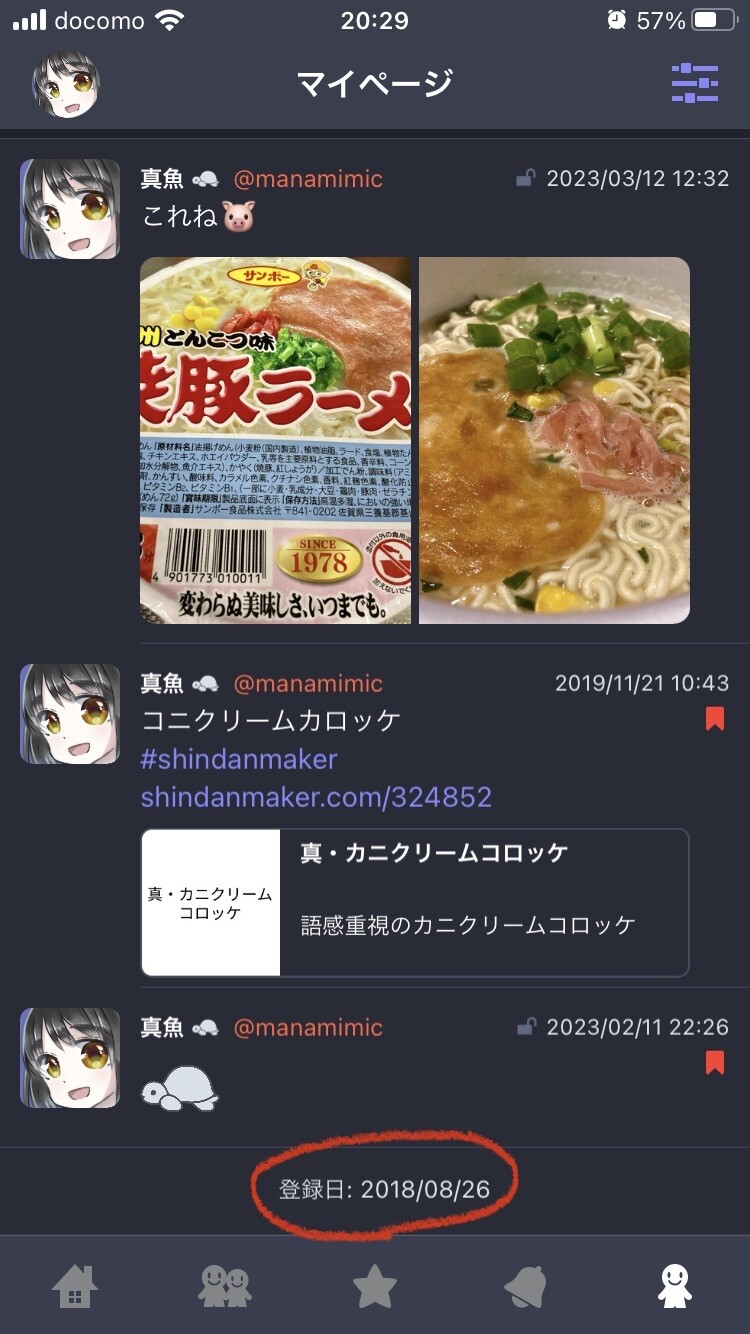Tap the profile avatar in the header
Viewport: 750px width, 1334px height.
coord(66,85)
